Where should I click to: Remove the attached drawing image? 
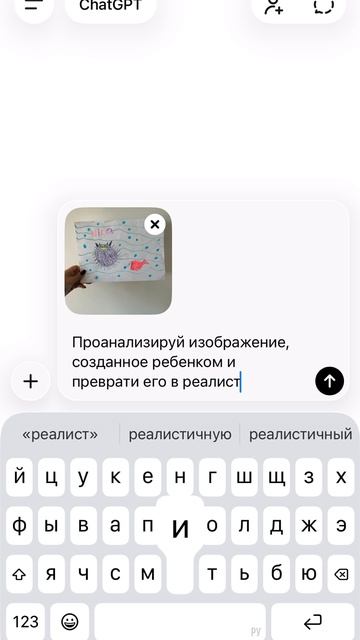[x=155, y=224]
